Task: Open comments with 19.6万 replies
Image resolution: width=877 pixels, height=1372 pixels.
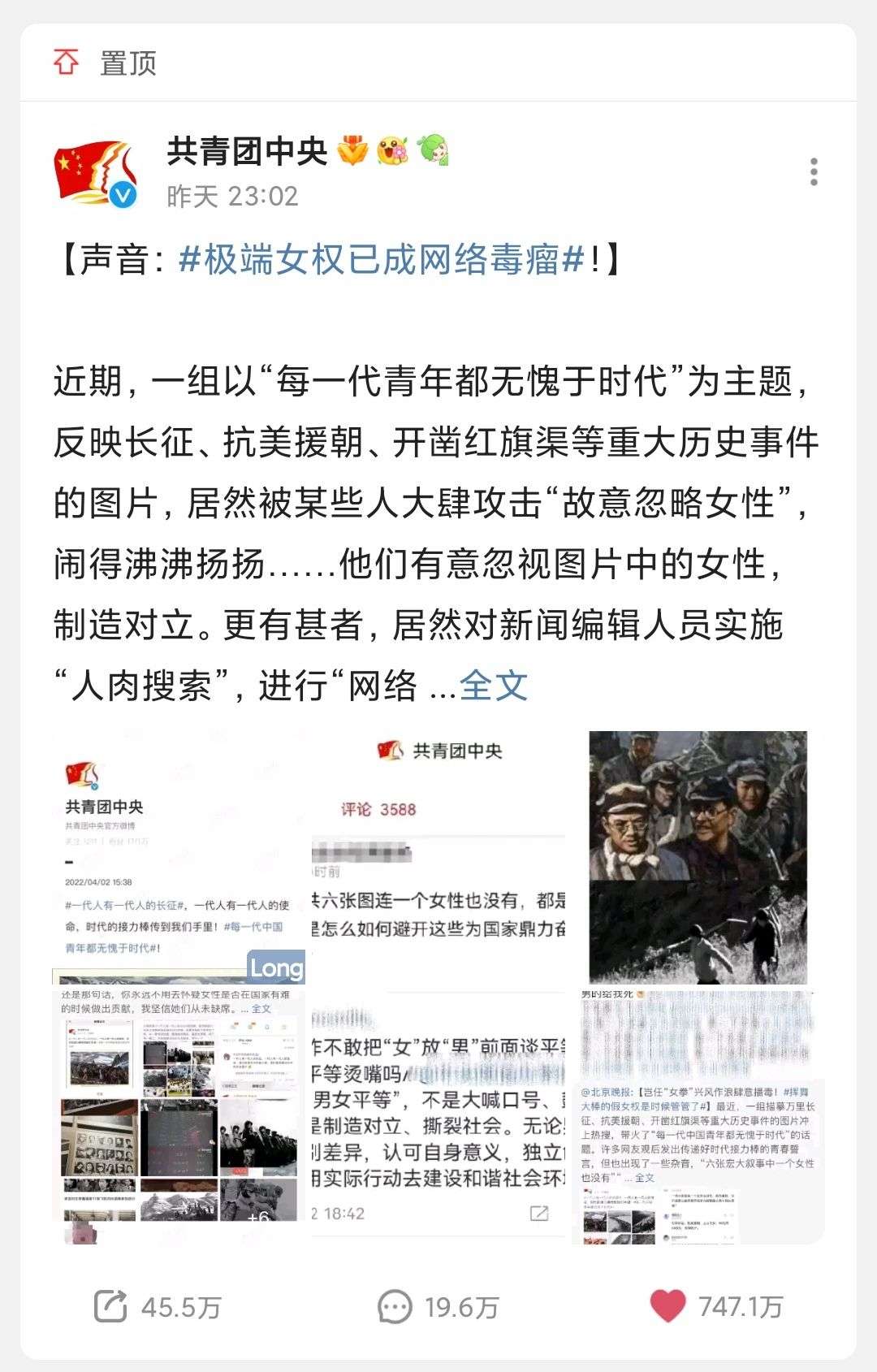Action: tap(438, 1306)
